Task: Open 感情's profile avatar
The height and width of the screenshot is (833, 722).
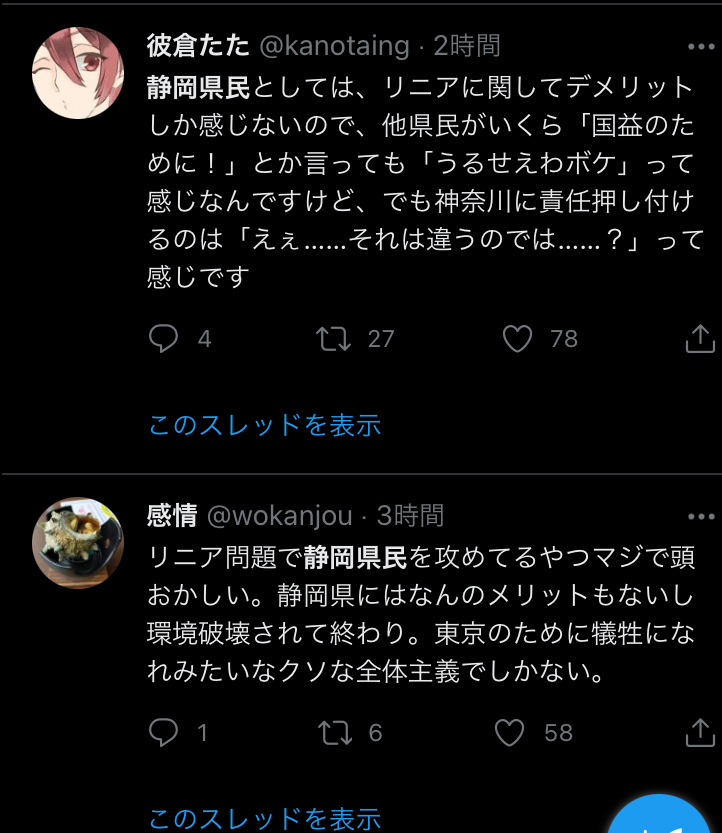Action: click(78, 543)
